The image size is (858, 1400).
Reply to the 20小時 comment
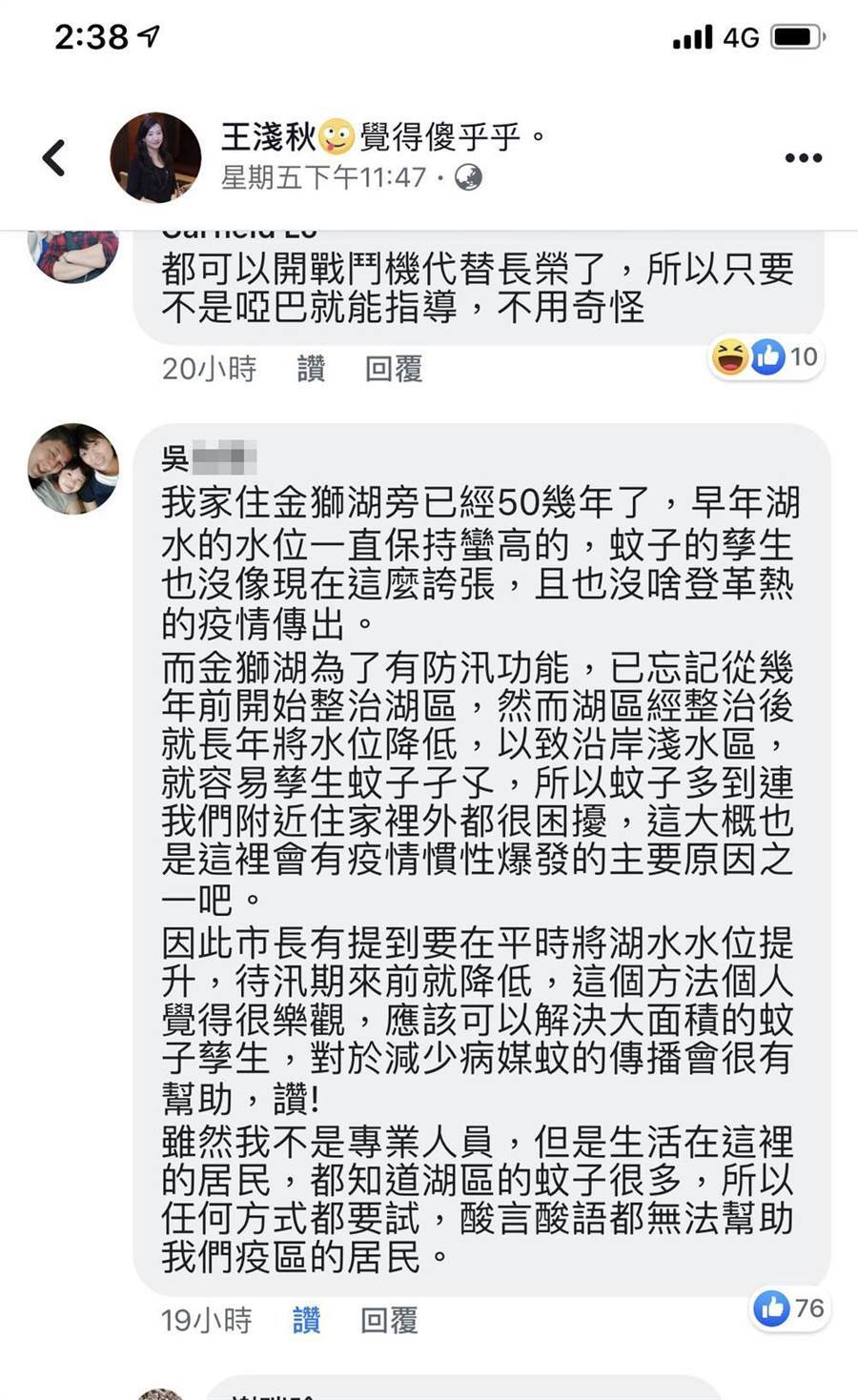393,369
